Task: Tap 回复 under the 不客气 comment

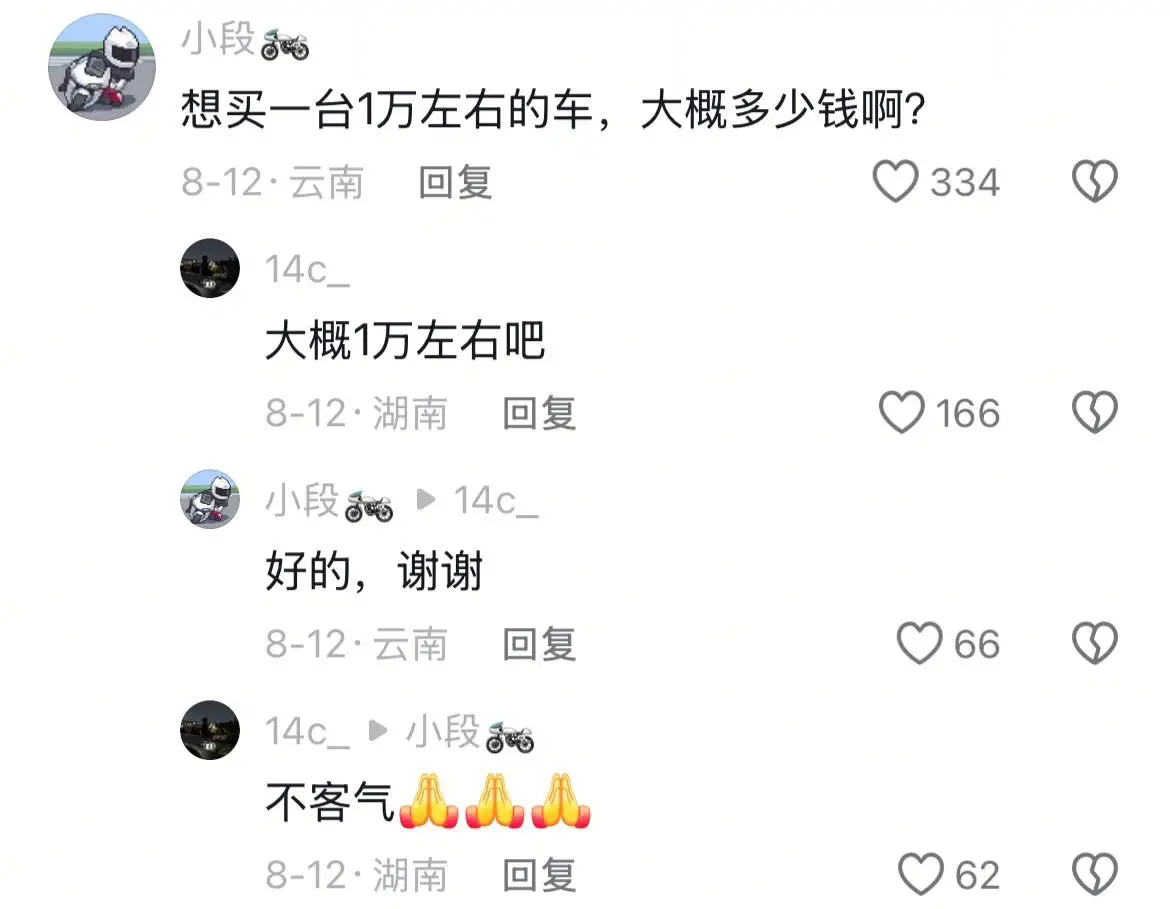Action: point(539,875)
